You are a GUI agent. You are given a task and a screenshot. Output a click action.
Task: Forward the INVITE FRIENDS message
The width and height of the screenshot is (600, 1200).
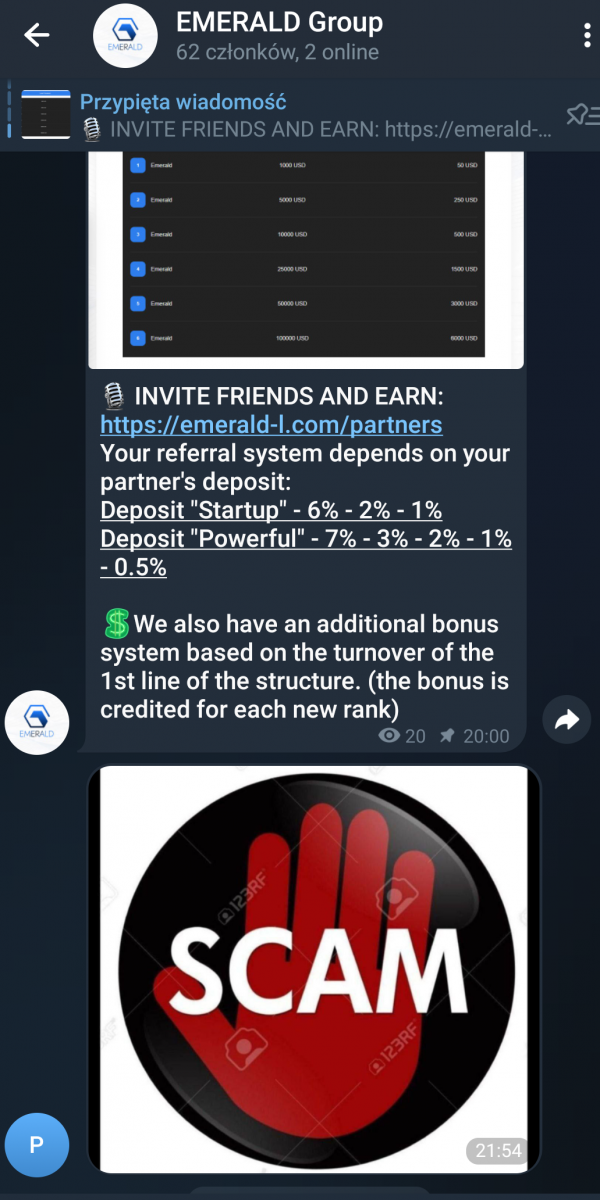(x=567, y=720)
